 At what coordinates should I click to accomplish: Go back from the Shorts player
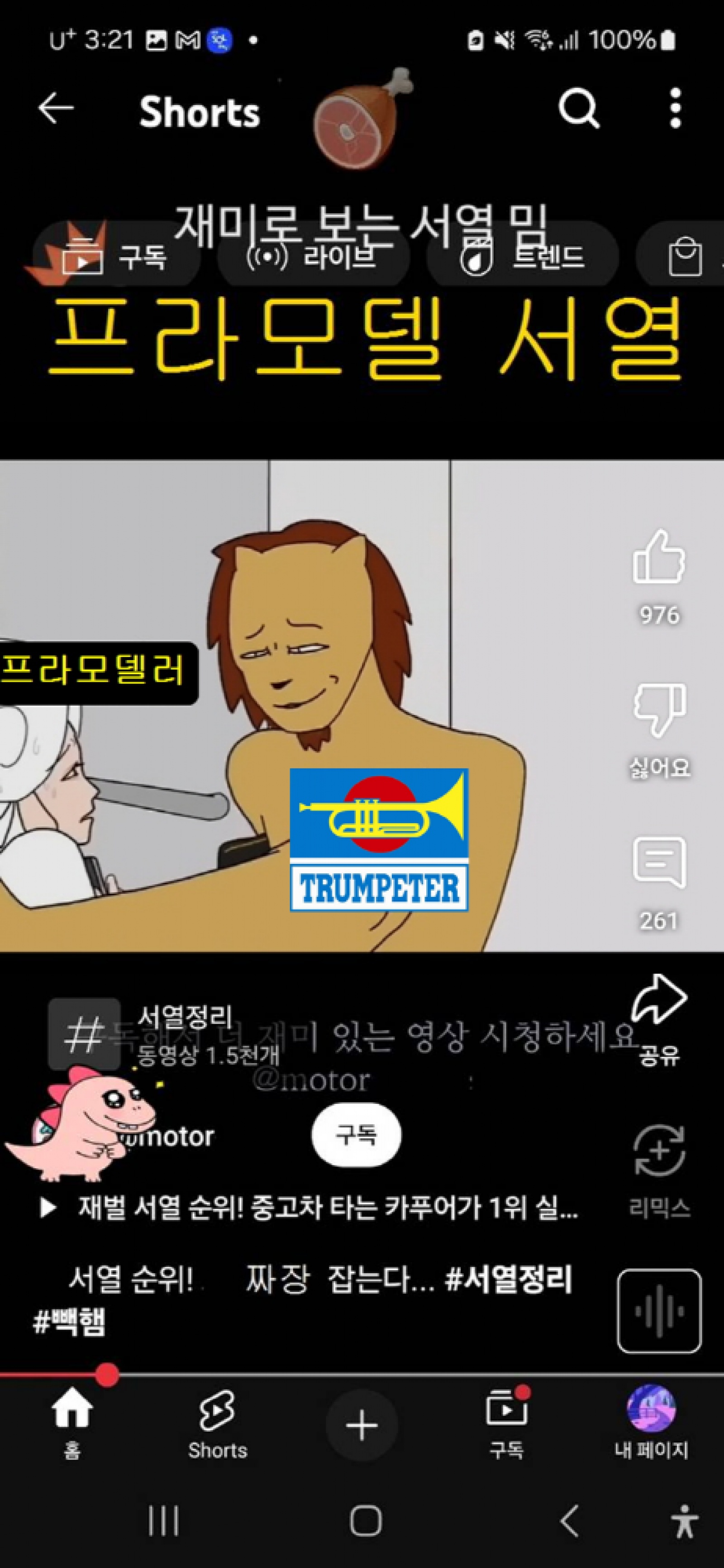[56, 108]
